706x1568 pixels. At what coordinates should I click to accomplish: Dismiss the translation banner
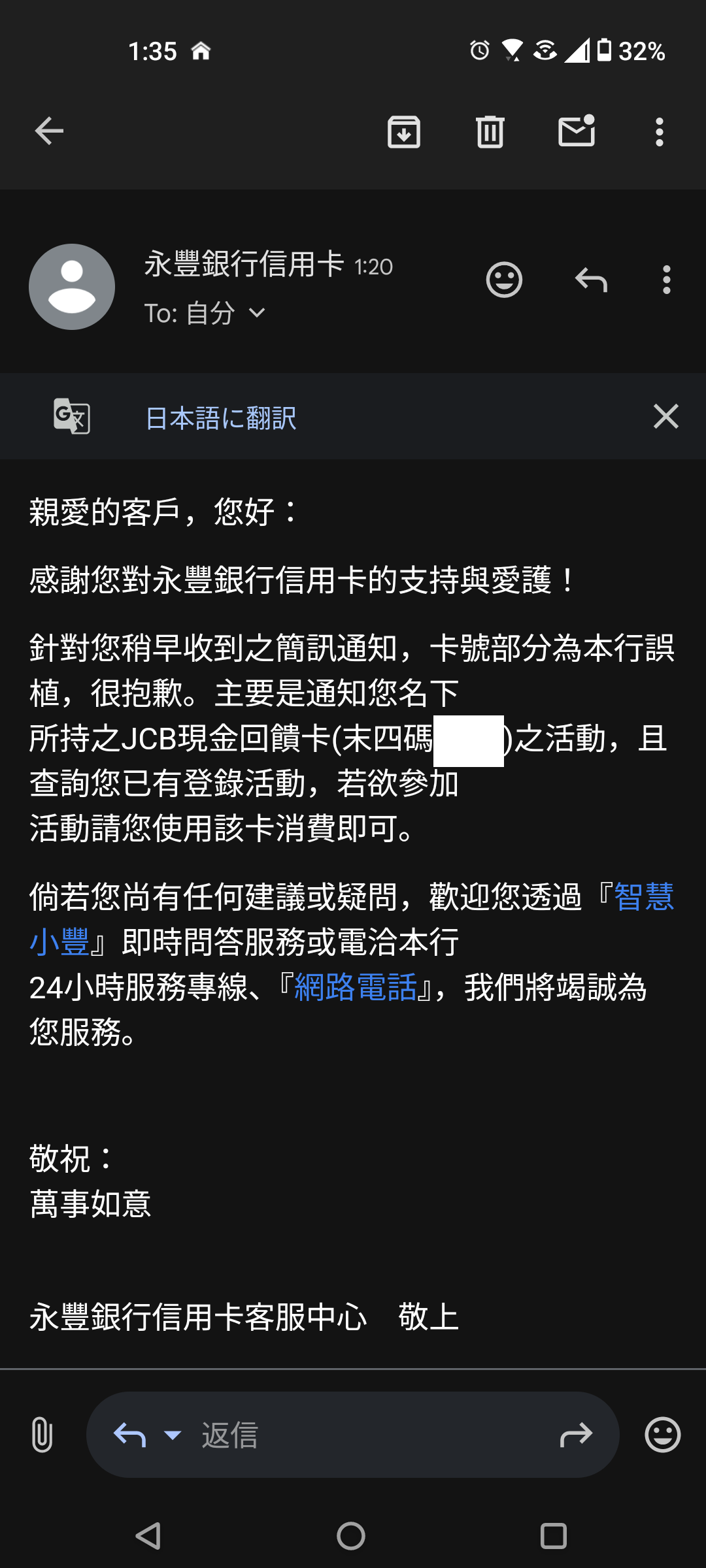point(665,416)
